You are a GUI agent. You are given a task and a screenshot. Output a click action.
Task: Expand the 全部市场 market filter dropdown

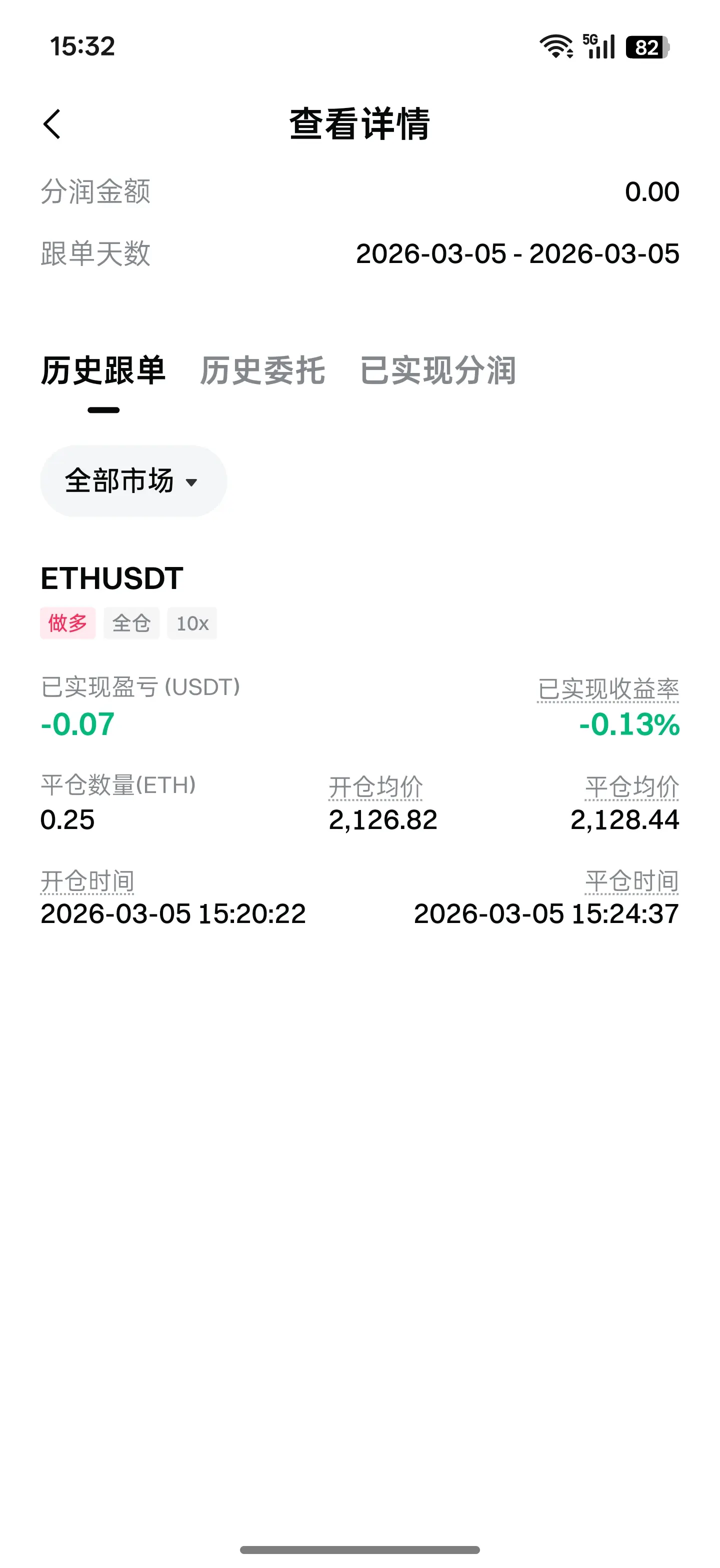[x=132, y=481]
